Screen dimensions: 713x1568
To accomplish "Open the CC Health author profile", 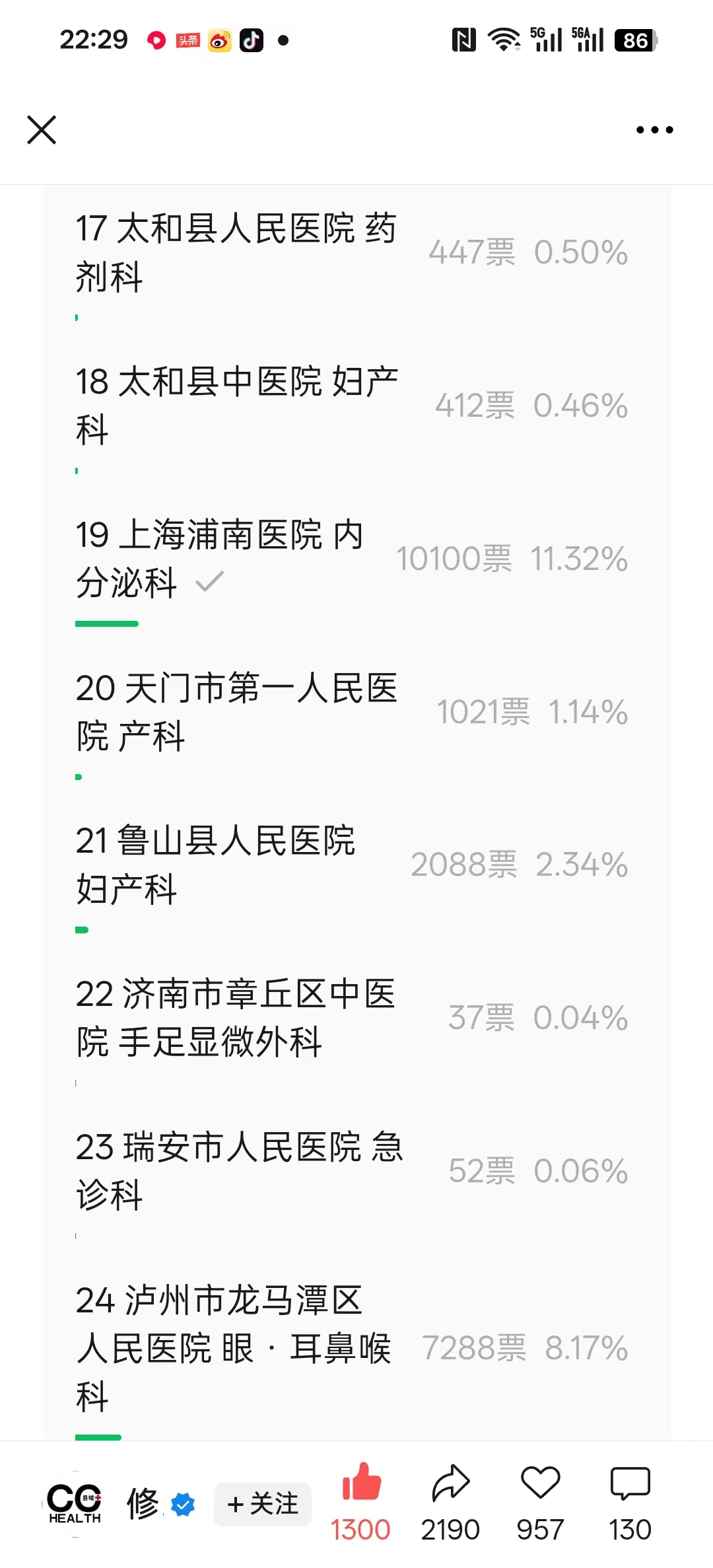I will click(x=75, y=1503).
